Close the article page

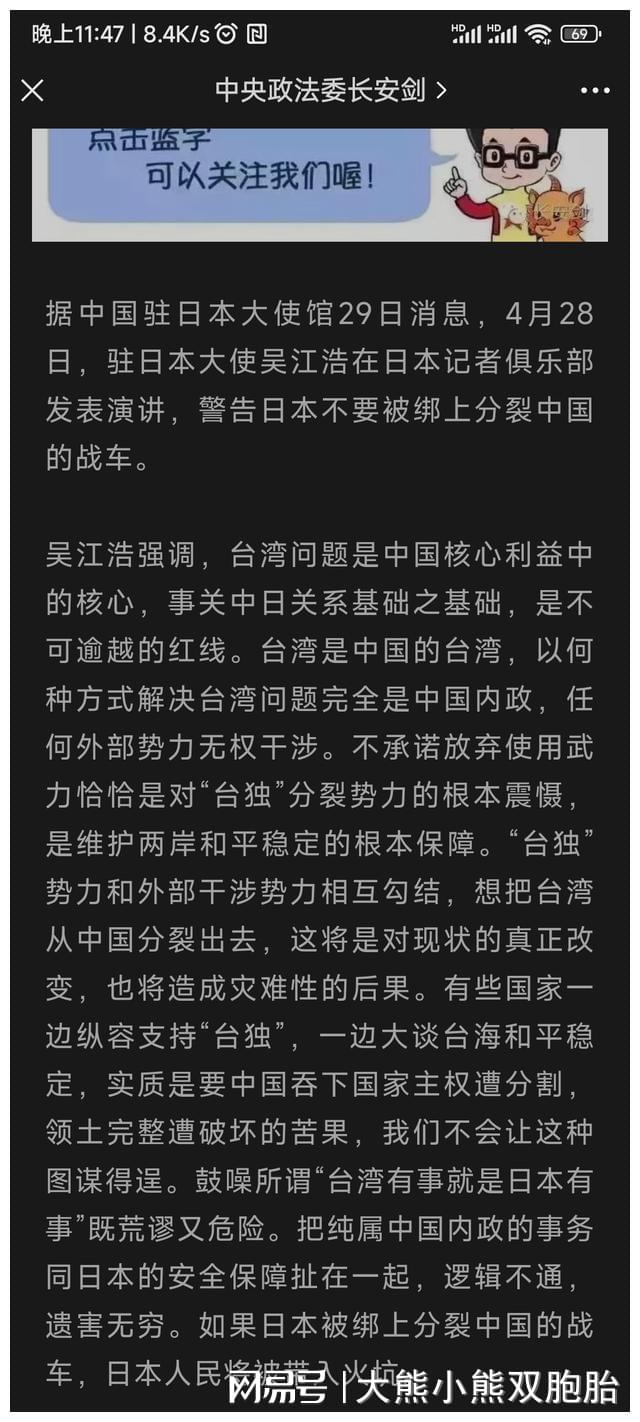[33, 91]
